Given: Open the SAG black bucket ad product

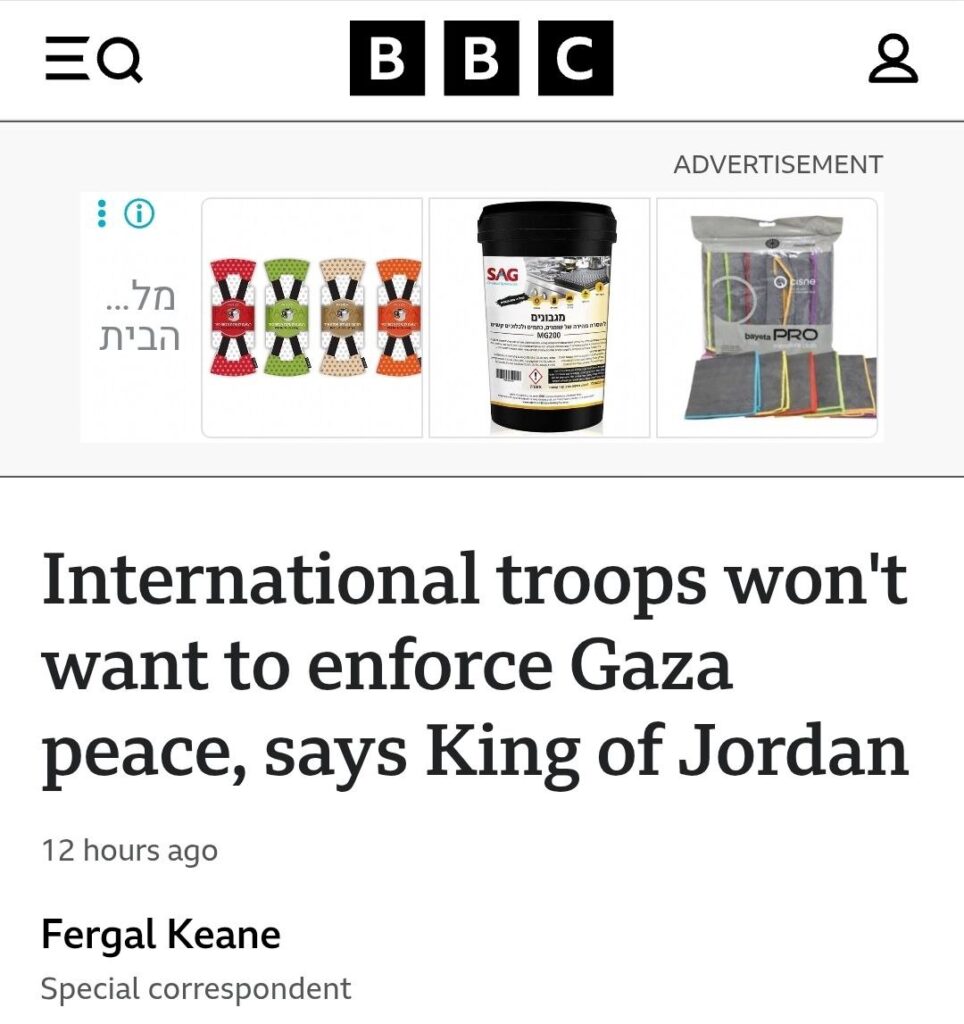Looking at the screenshot, I should pyautogui.click(x=540, y=317).
